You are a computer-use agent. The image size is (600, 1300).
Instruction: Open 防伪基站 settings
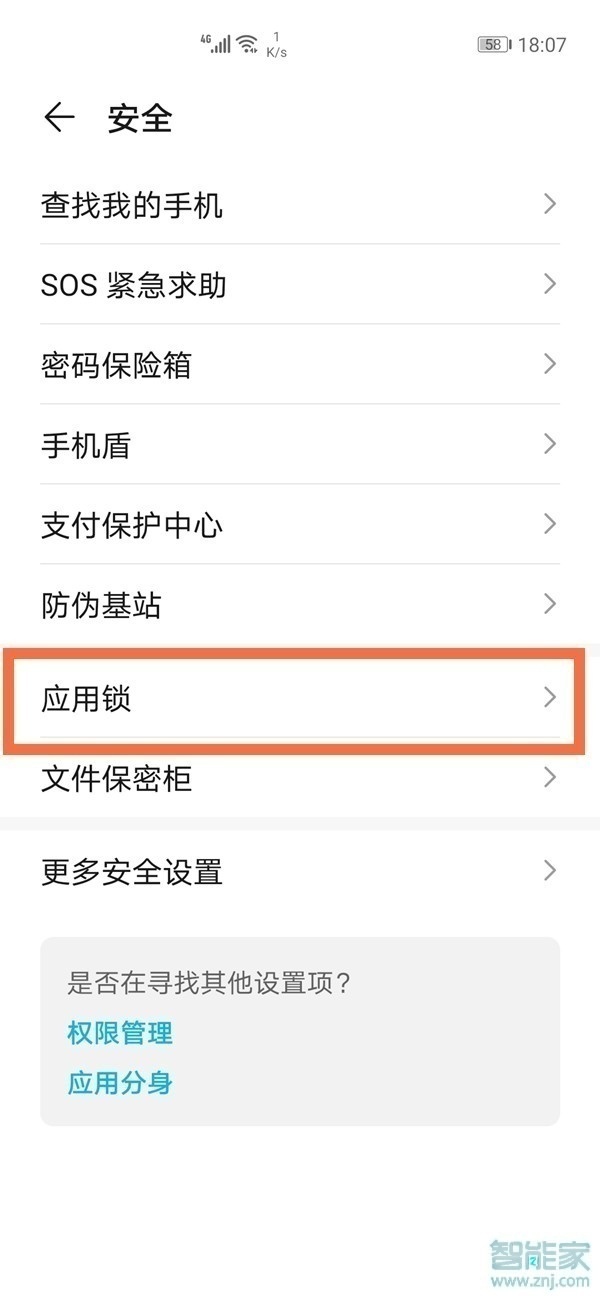(x=300, y=605)
